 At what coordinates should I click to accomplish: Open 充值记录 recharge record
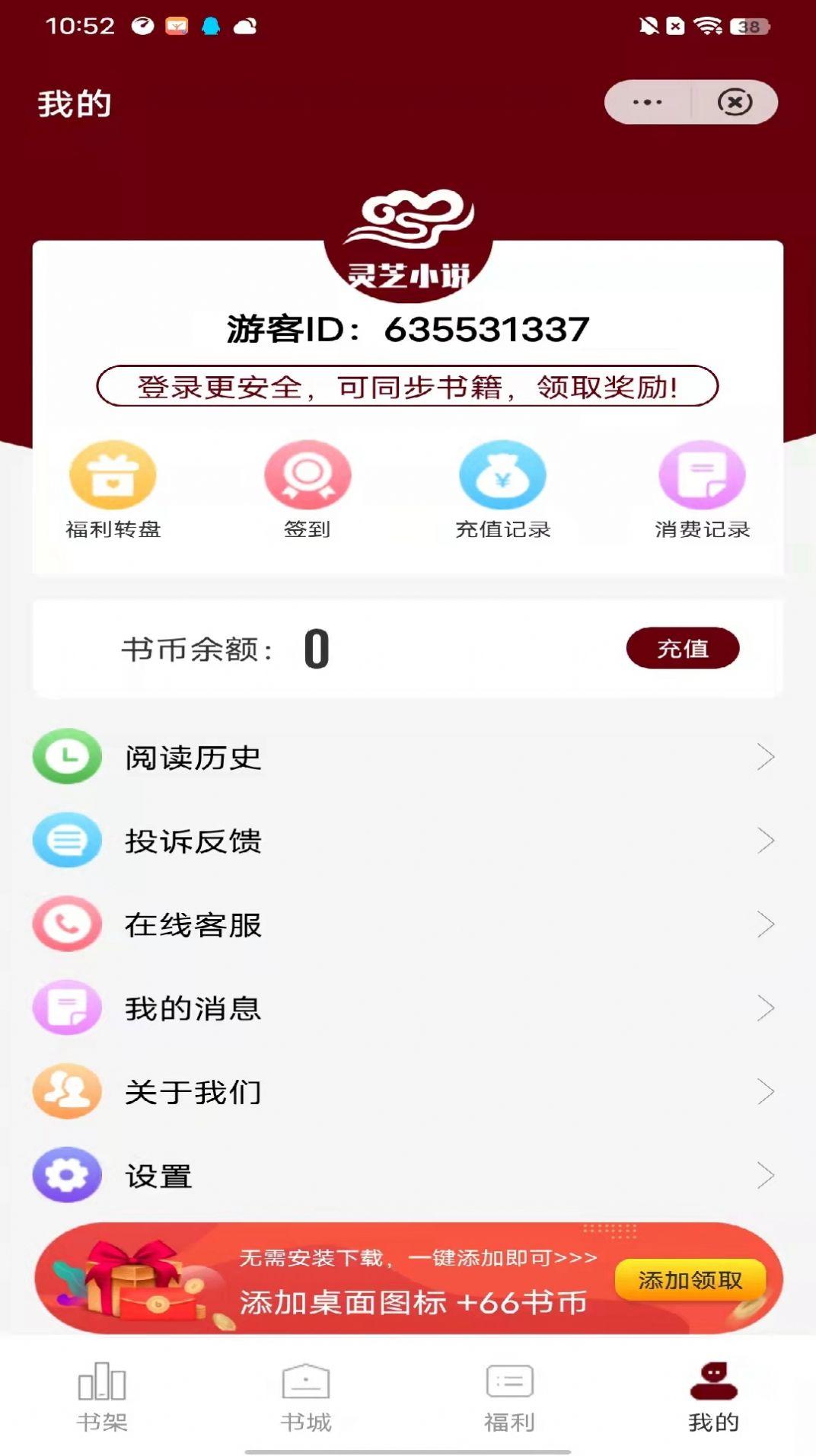(x=503, y=476)
